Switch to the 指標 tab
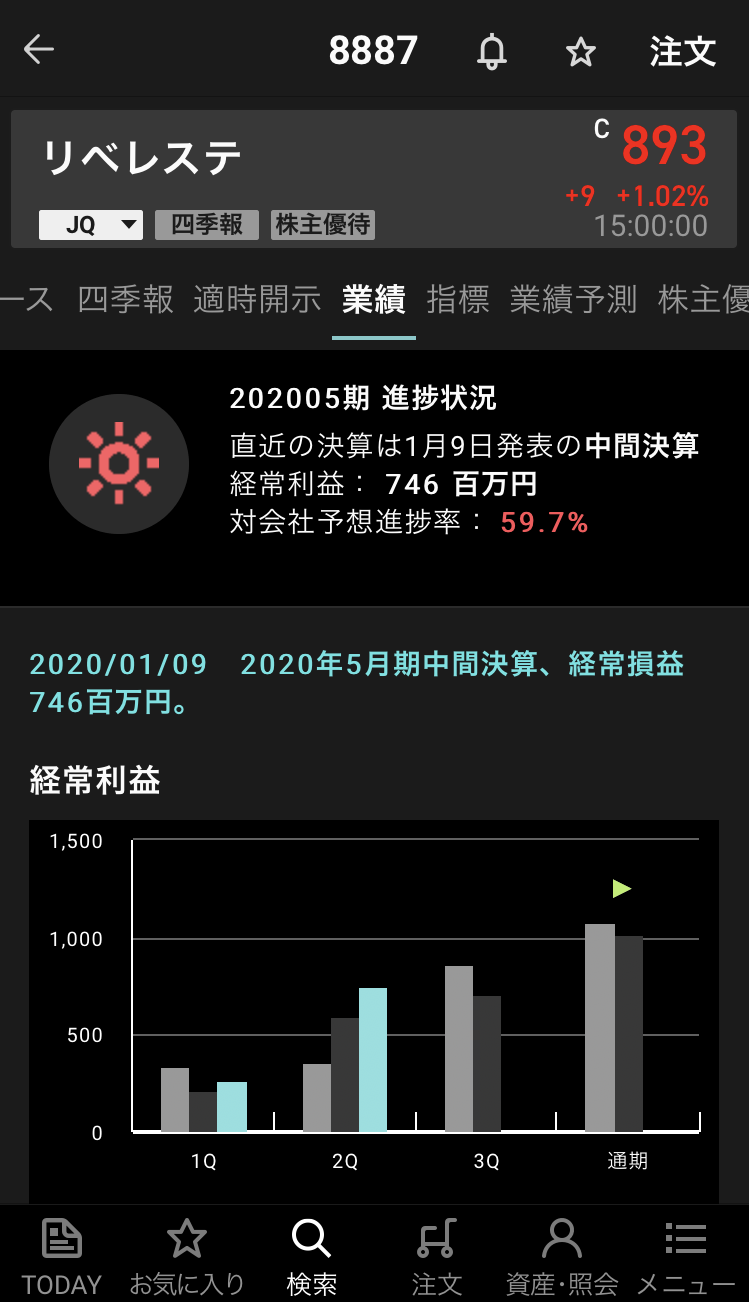Screen dimensions: 749x1302 click(x=458, y=299)
